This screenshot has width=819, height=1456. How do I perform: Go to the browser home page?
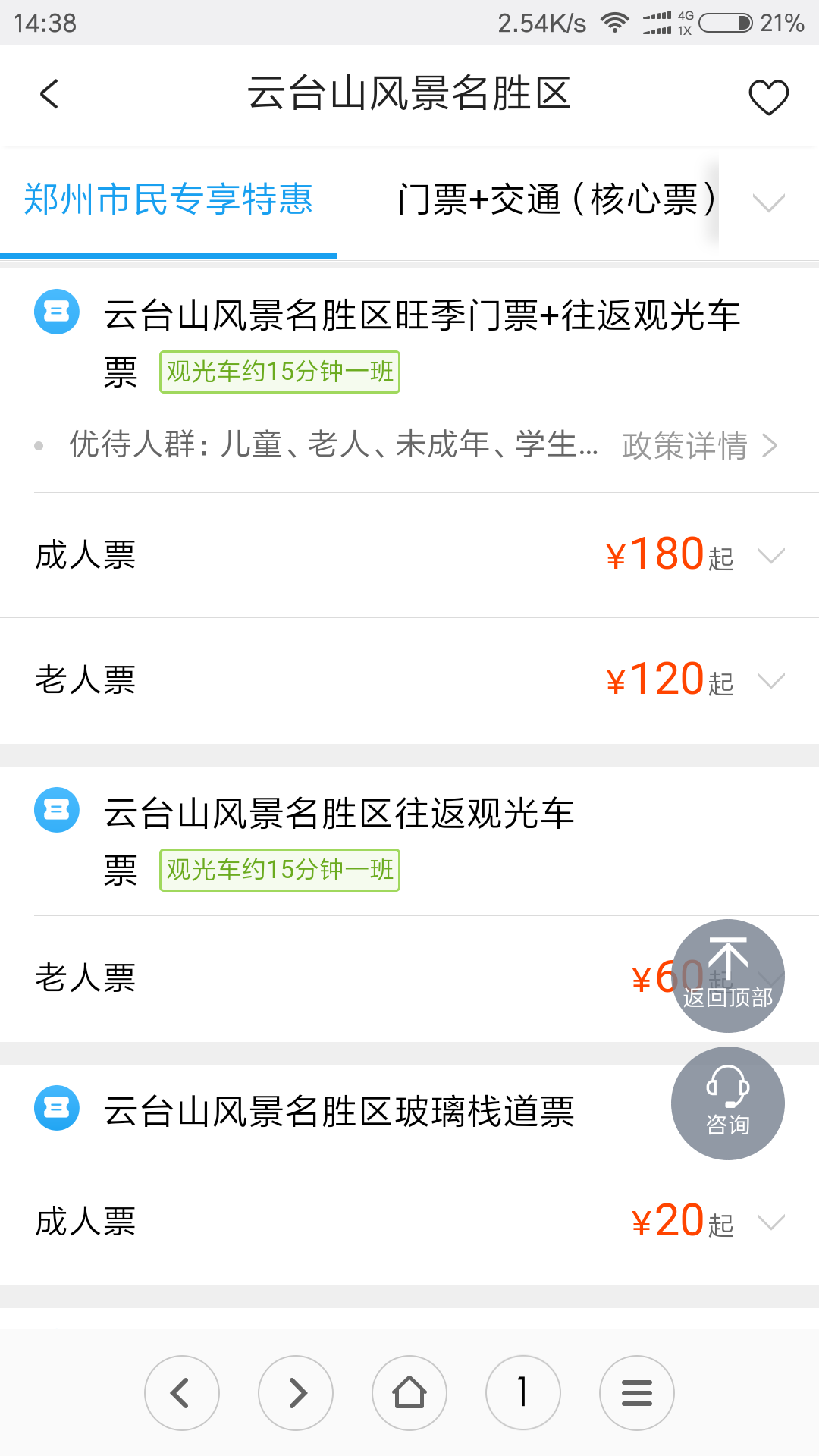click(409, 1393)
